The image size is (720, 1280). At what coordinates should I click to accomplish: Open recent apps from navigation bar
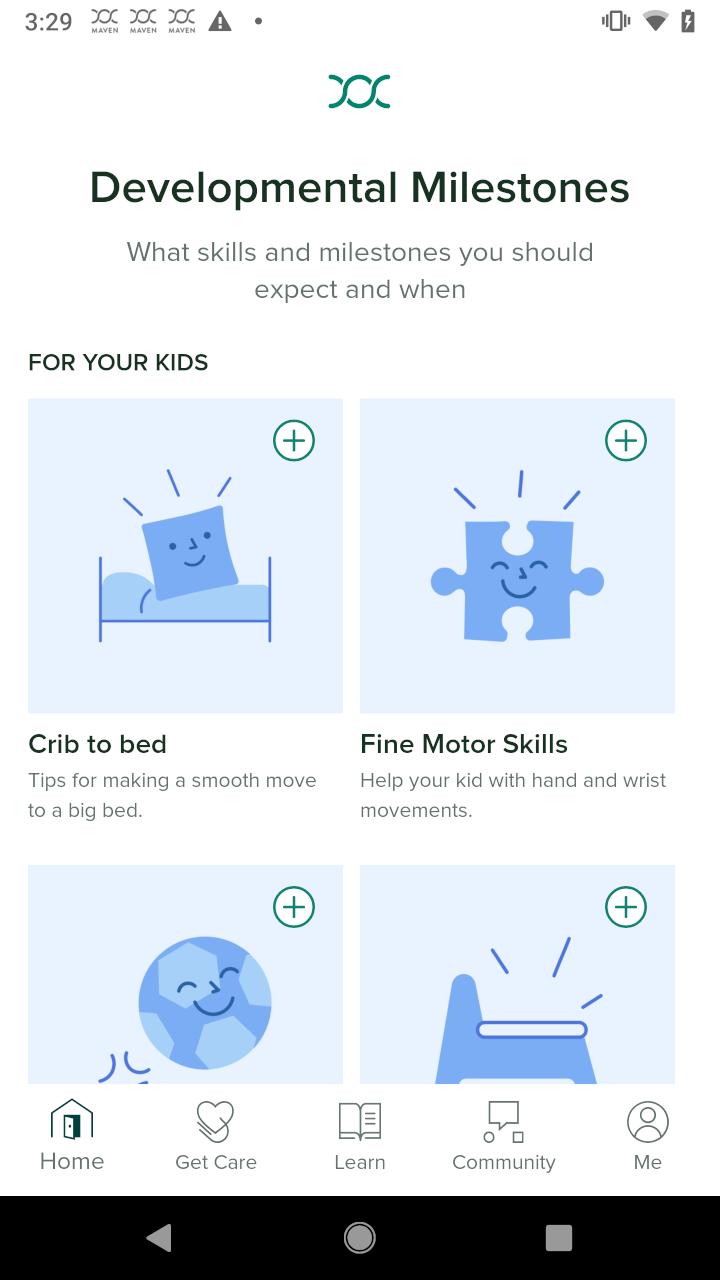pos(559,1238)
